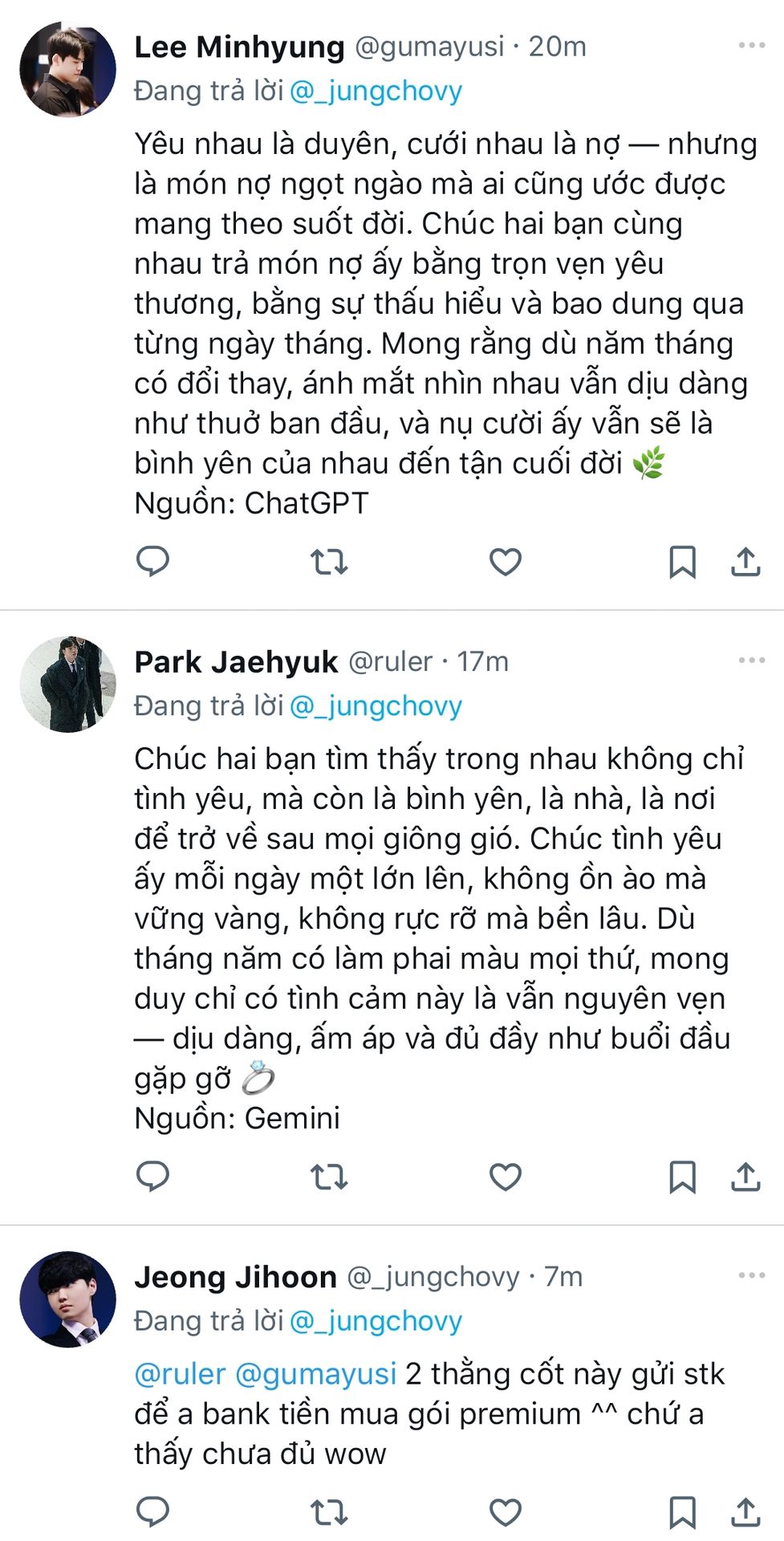Retweet Park Jaehyuk's post
Viewport: 784px width, 1541px height.
[329, 1177]
